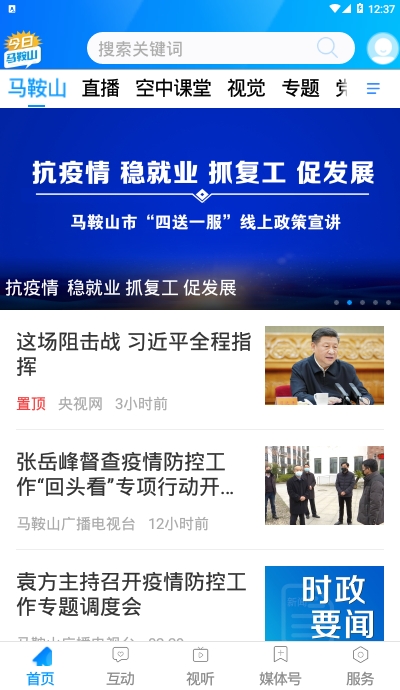Image resolution: width=400 pixels, height=690 pixels.
Task: Open the channel list menu icon
Action: (x=373, y=88)
